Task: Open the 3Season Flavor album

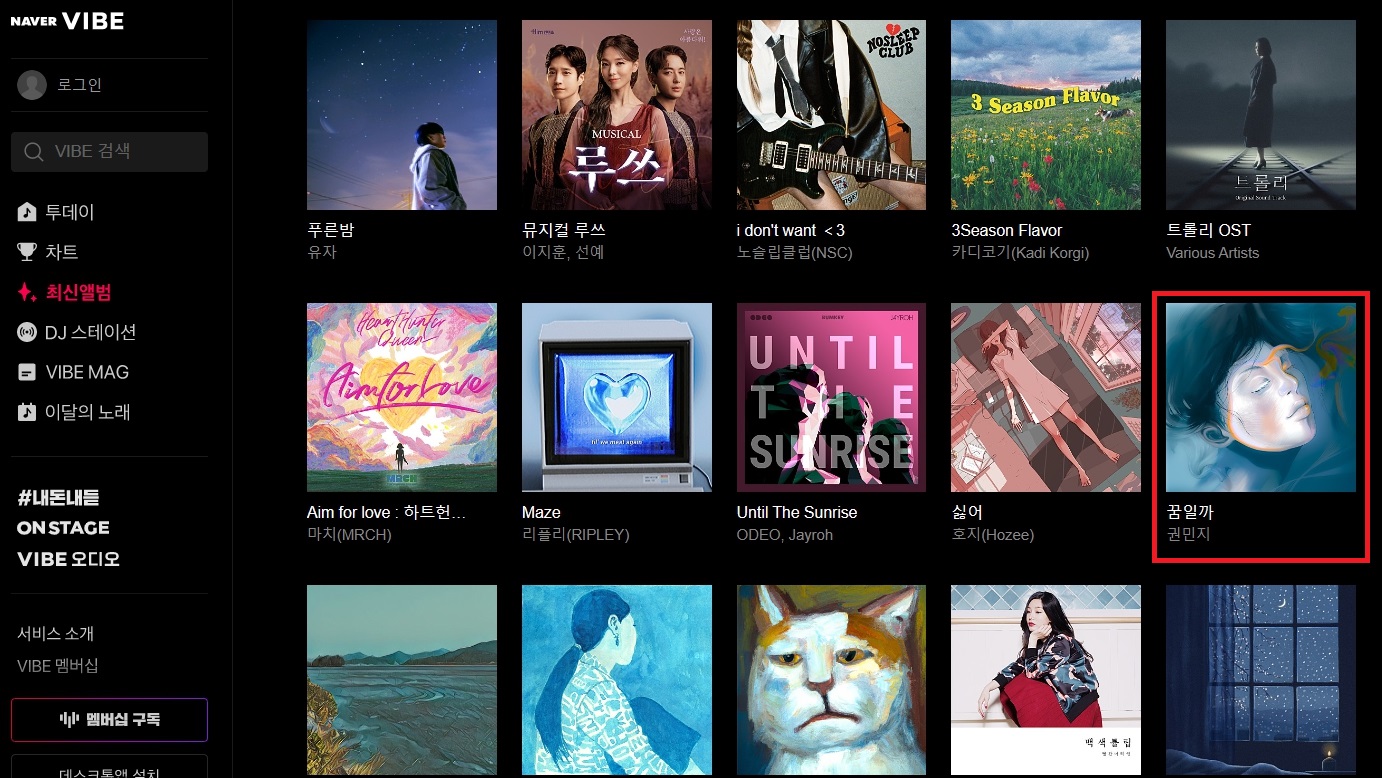Action: (1045, 115)
